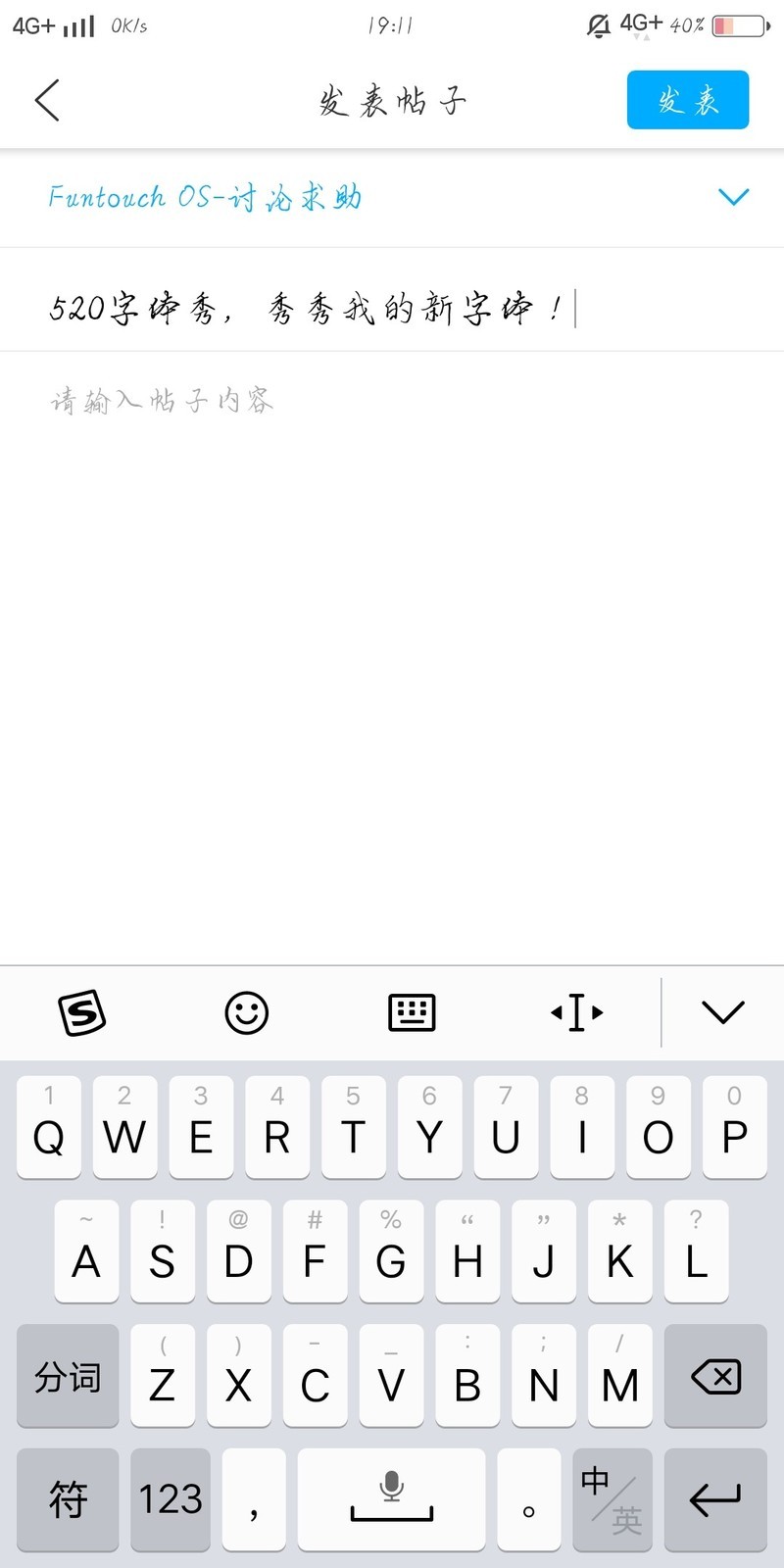The image size is (784, 1568).
Task: Open the emoji picker on the keyboard toolbar
Action: pos(246,1012)
